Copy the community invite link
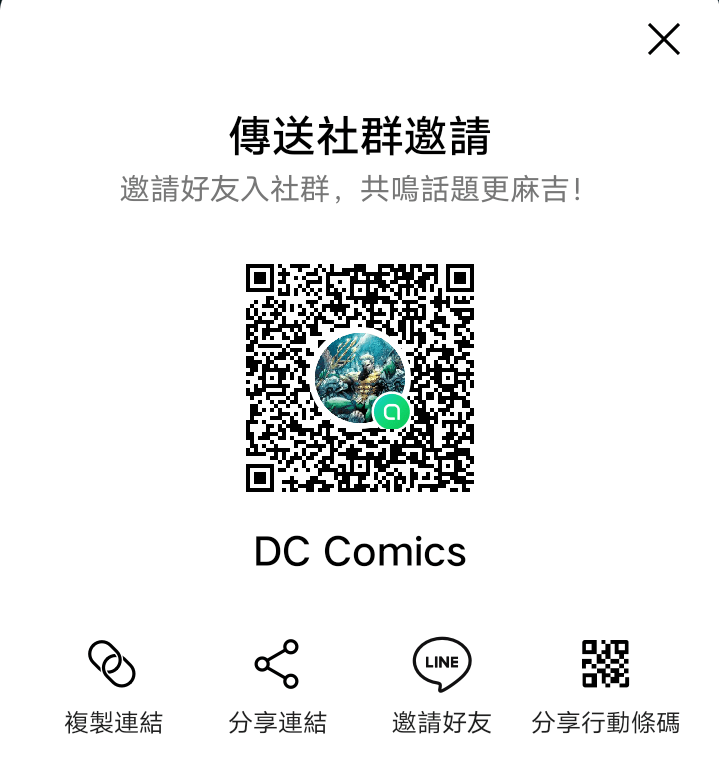719x783 pixels. pos(112,665)
